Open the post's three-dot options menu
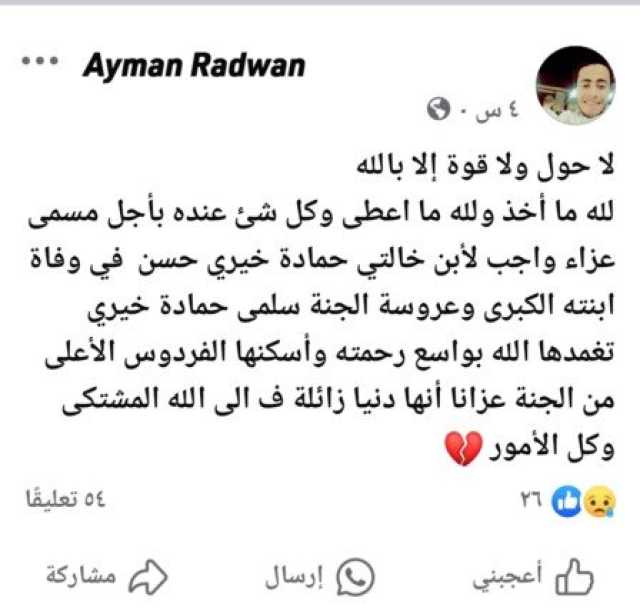Viewport: 640px width, 614px height. tap(41, 62)
